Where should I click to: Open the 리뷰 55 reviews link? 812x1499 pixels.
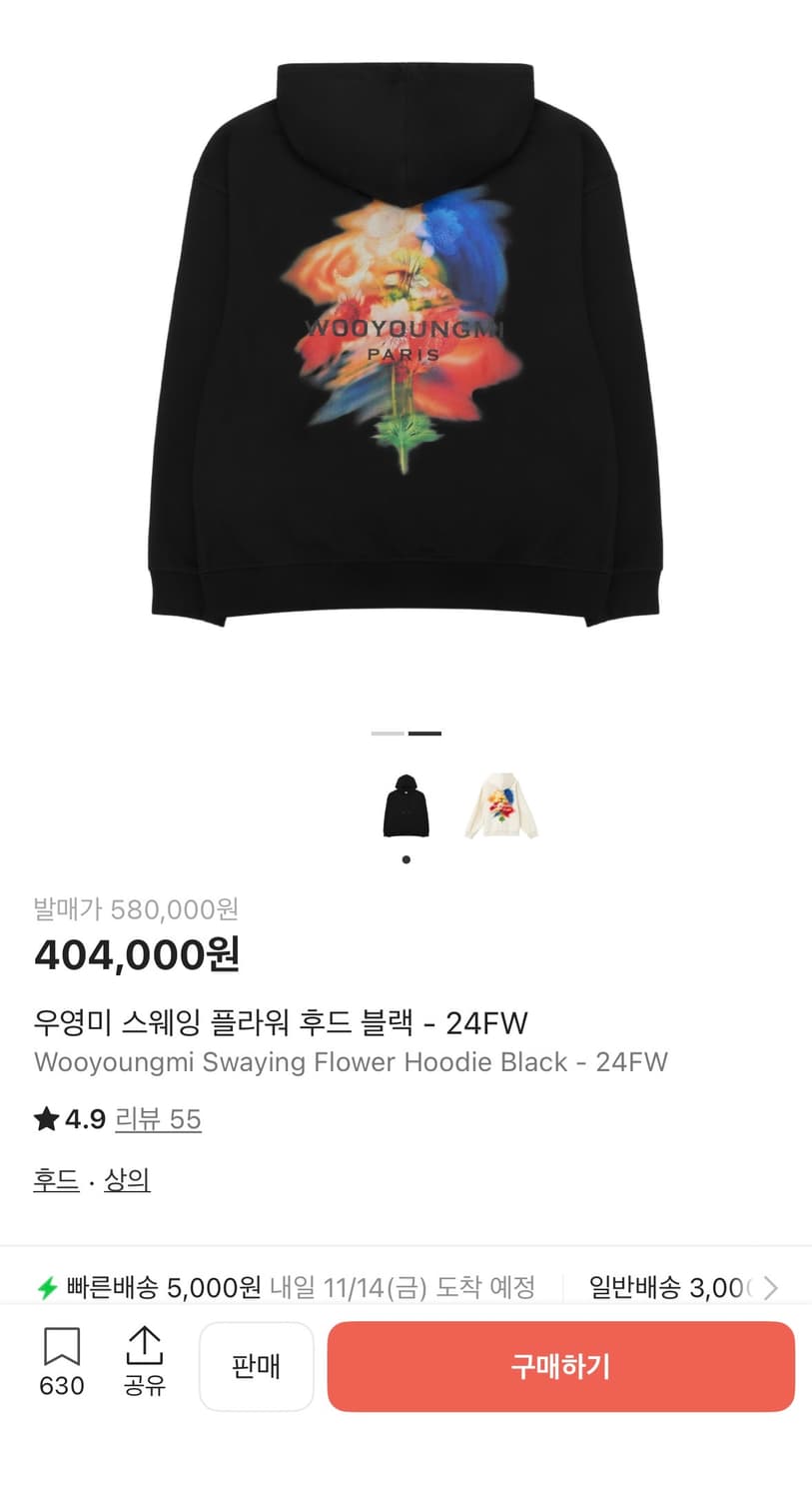[x=159, y=1120]
